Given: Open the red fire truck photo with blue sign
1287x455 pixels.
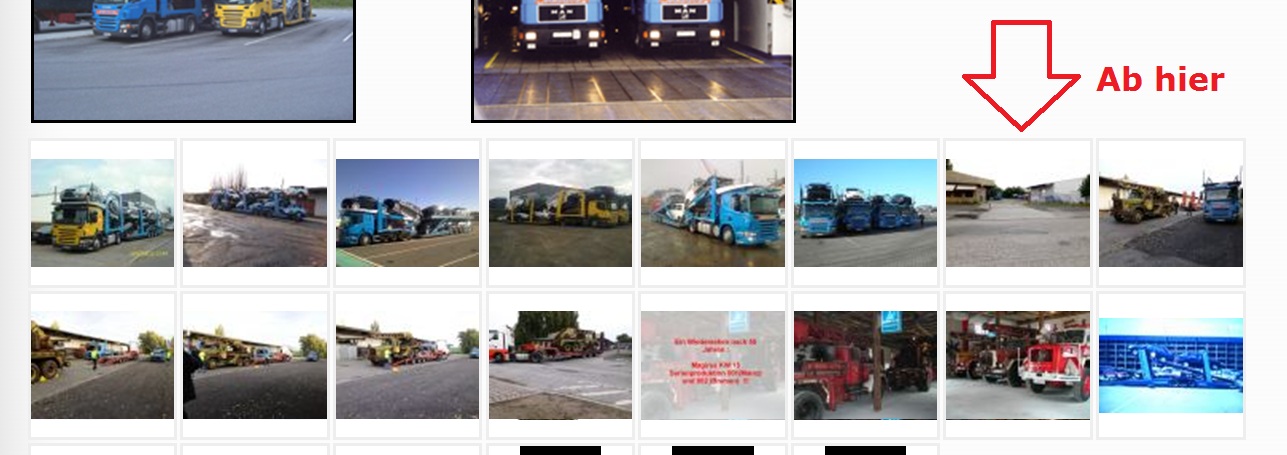Looking at the screenshot, I should (865, 365).
